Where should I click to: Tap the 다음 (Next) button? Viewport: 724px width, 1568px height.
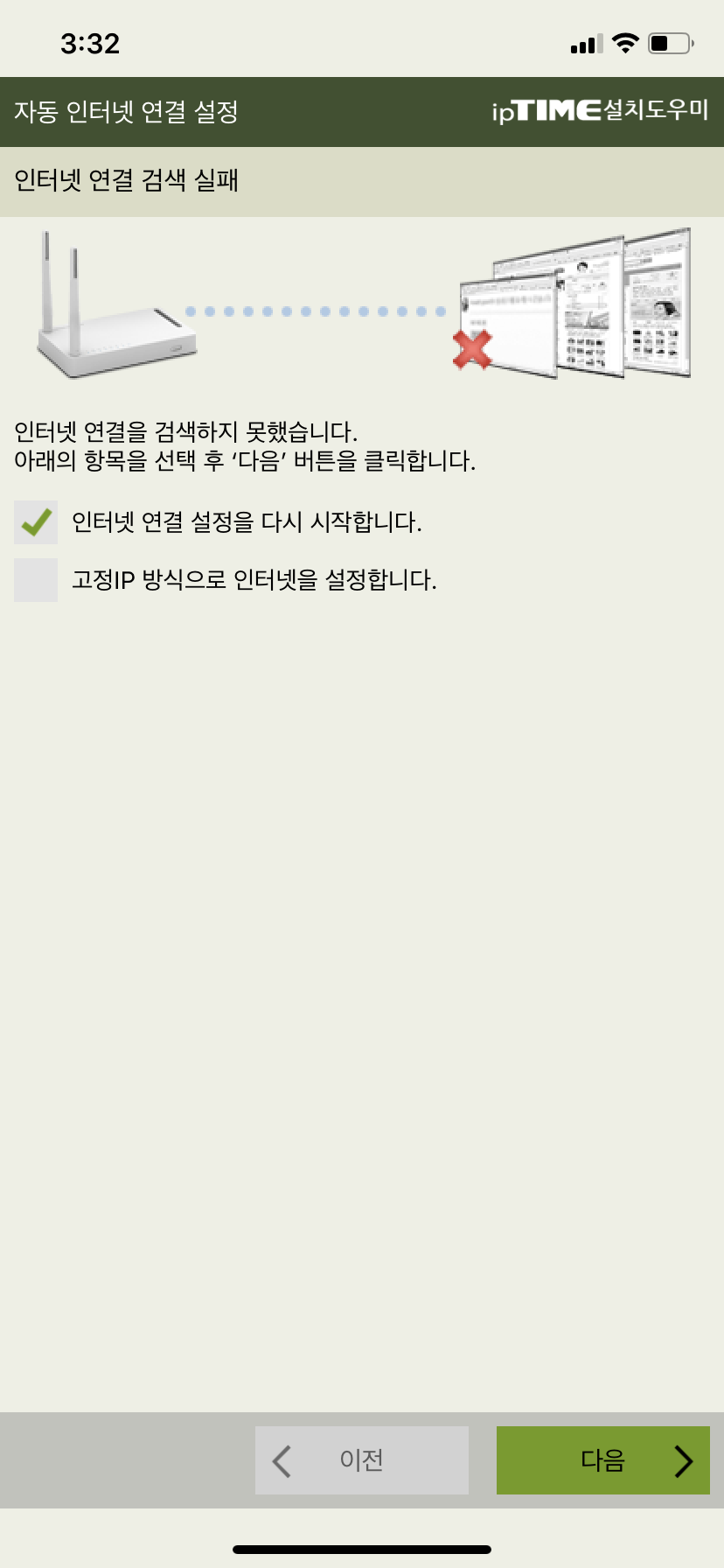pos(603,1460)
